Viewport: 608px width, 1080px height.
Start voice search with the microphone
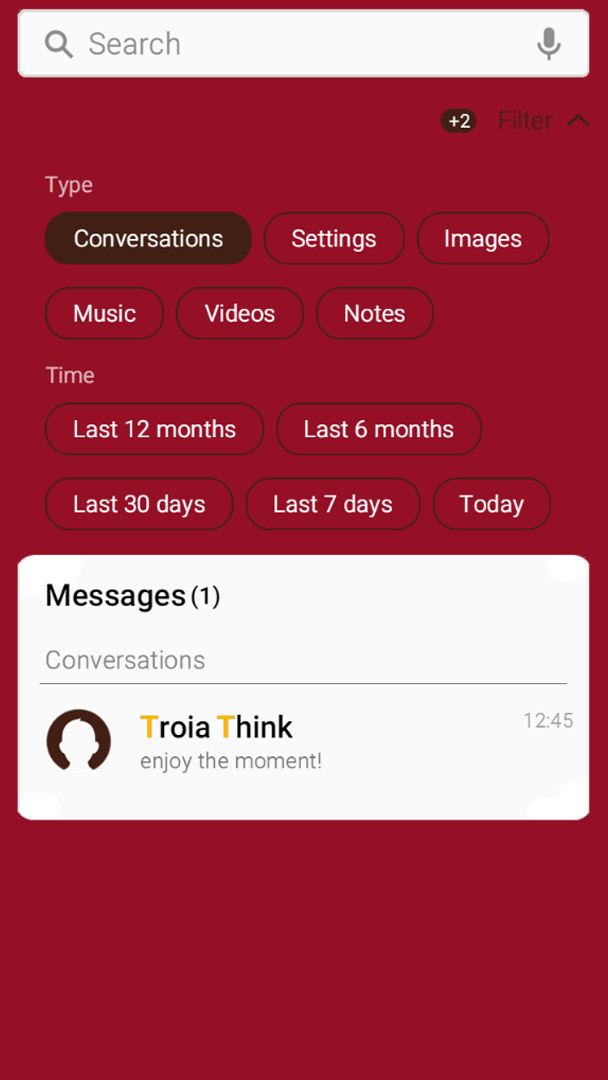(x=548, y=44)
